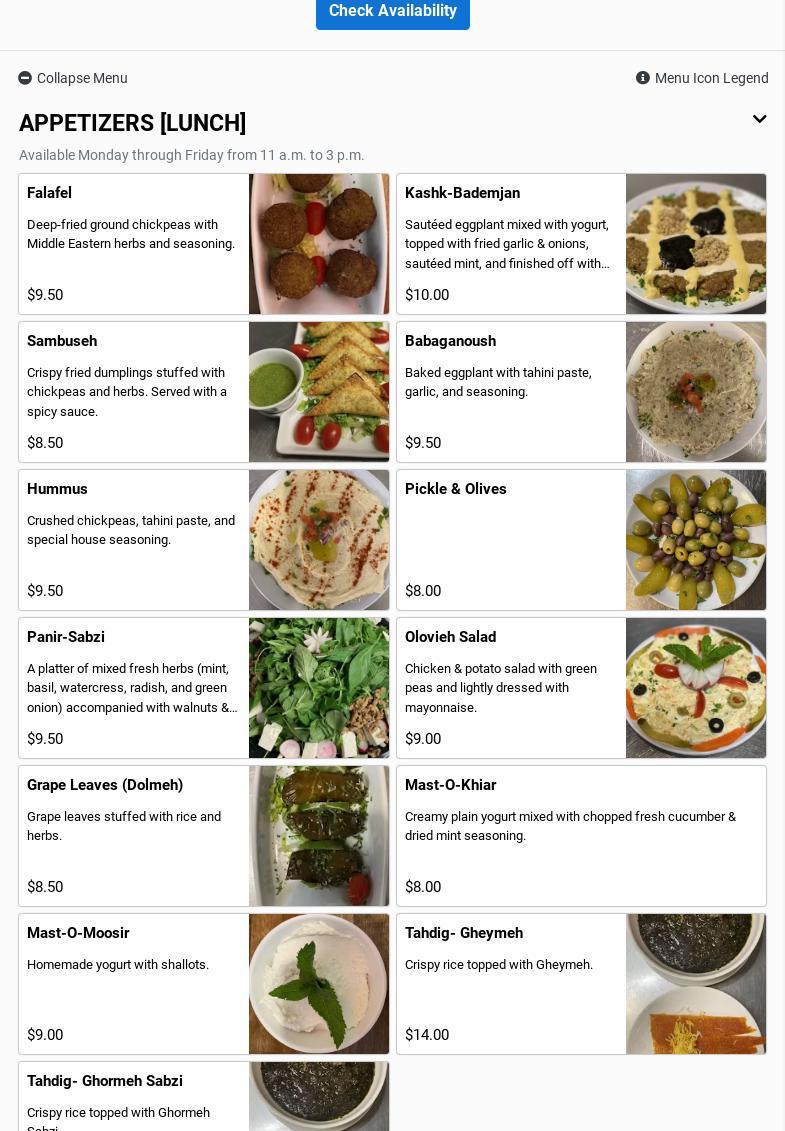This screenshot has width=785, height=1131.
Task: Collapse the Appetizers [Lunch] section chevron
Action: pyautogui.click(x=759, y=120)
